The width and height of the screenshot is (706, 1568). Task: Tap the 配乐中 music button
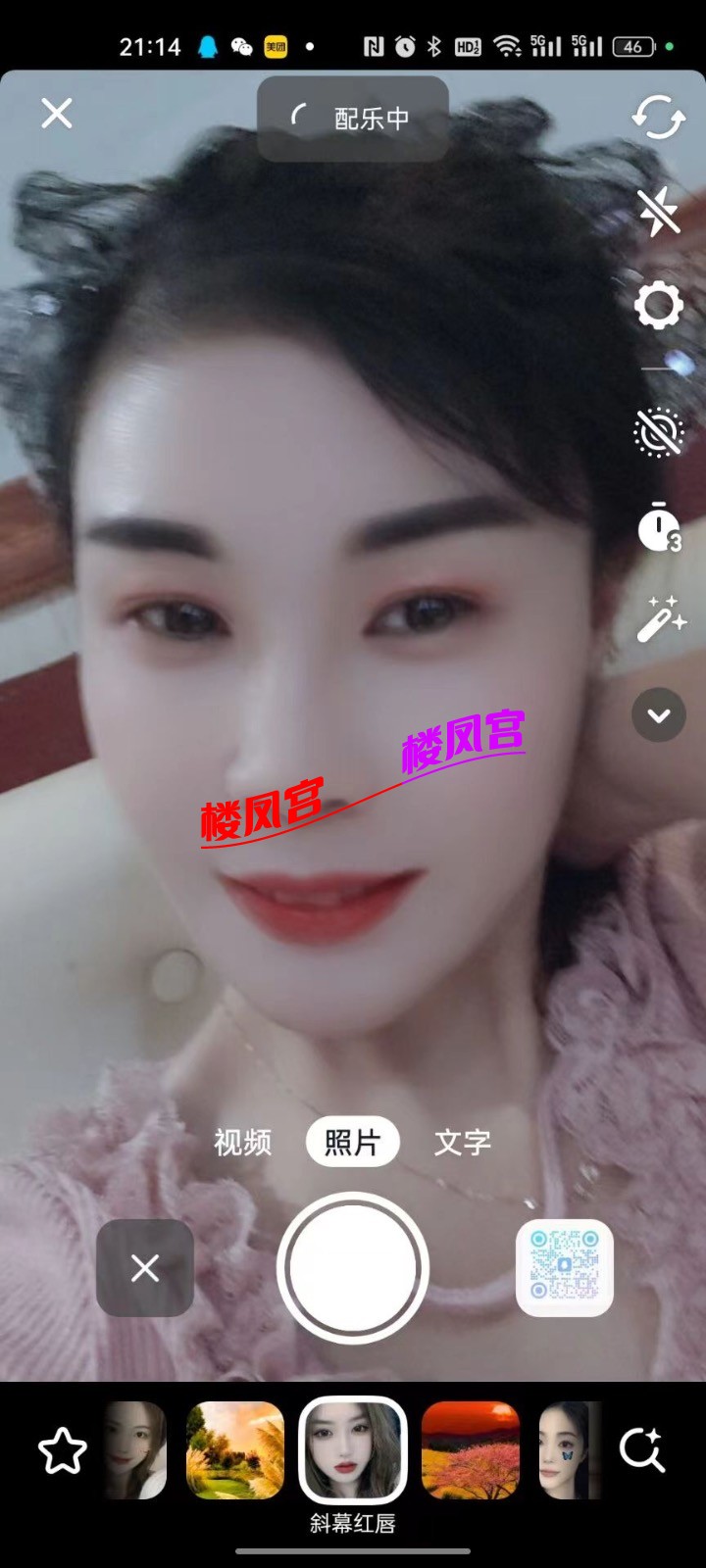click(353, 119)
